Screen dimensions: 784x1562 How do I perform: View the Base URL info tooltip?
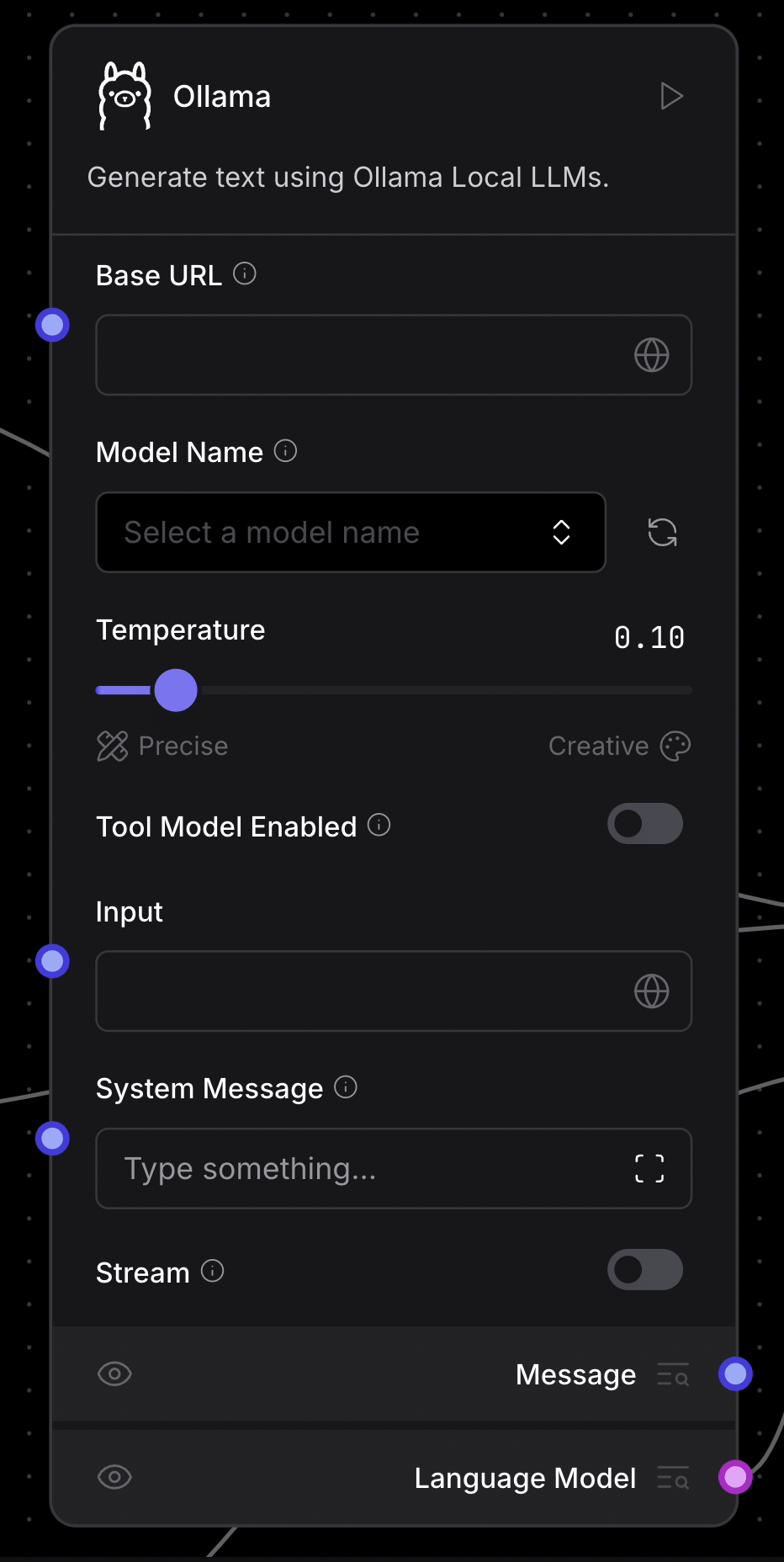pyautogui.click(x=244, y=273)
